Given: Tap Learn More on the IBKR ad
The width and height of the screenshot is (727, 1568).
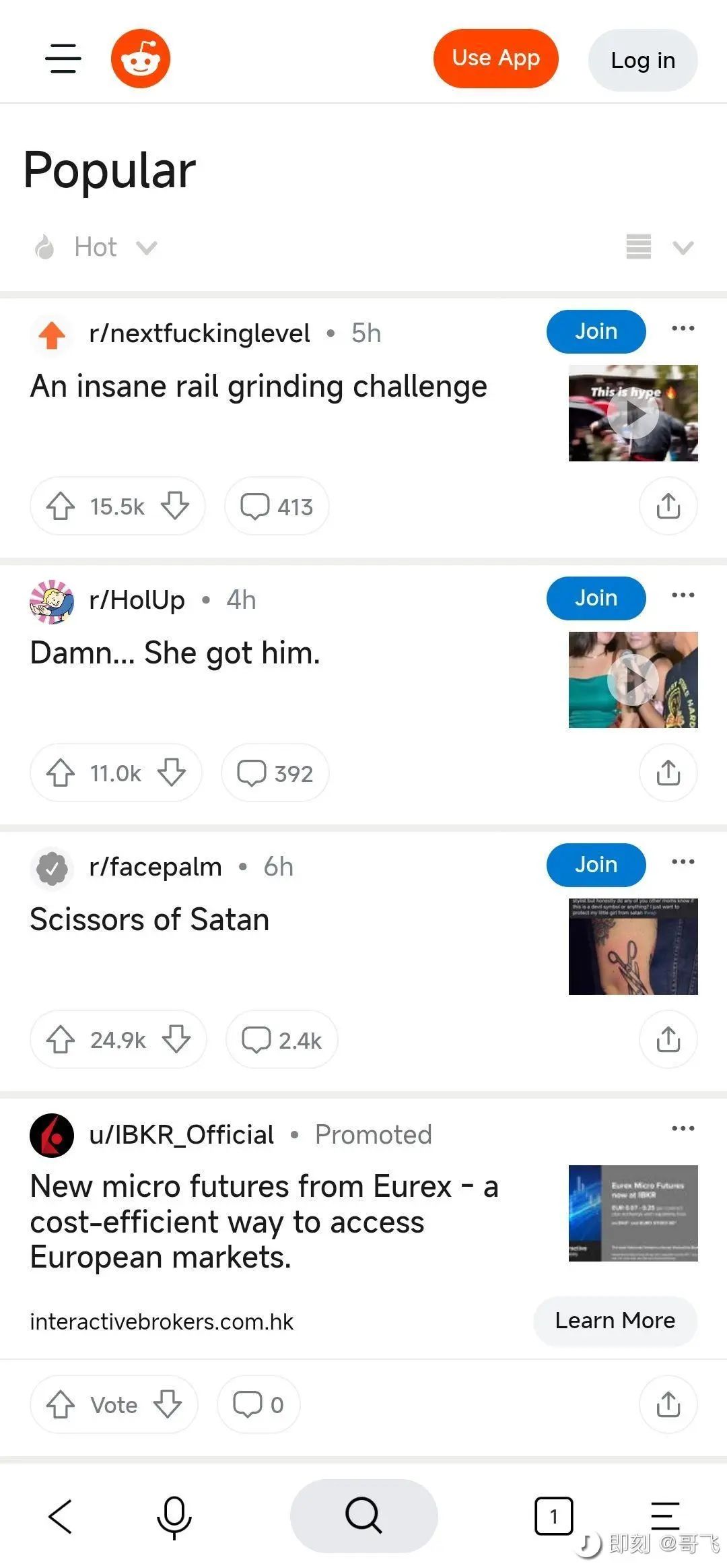Looking at the screenshot, I should click(x=615, y=1321).
